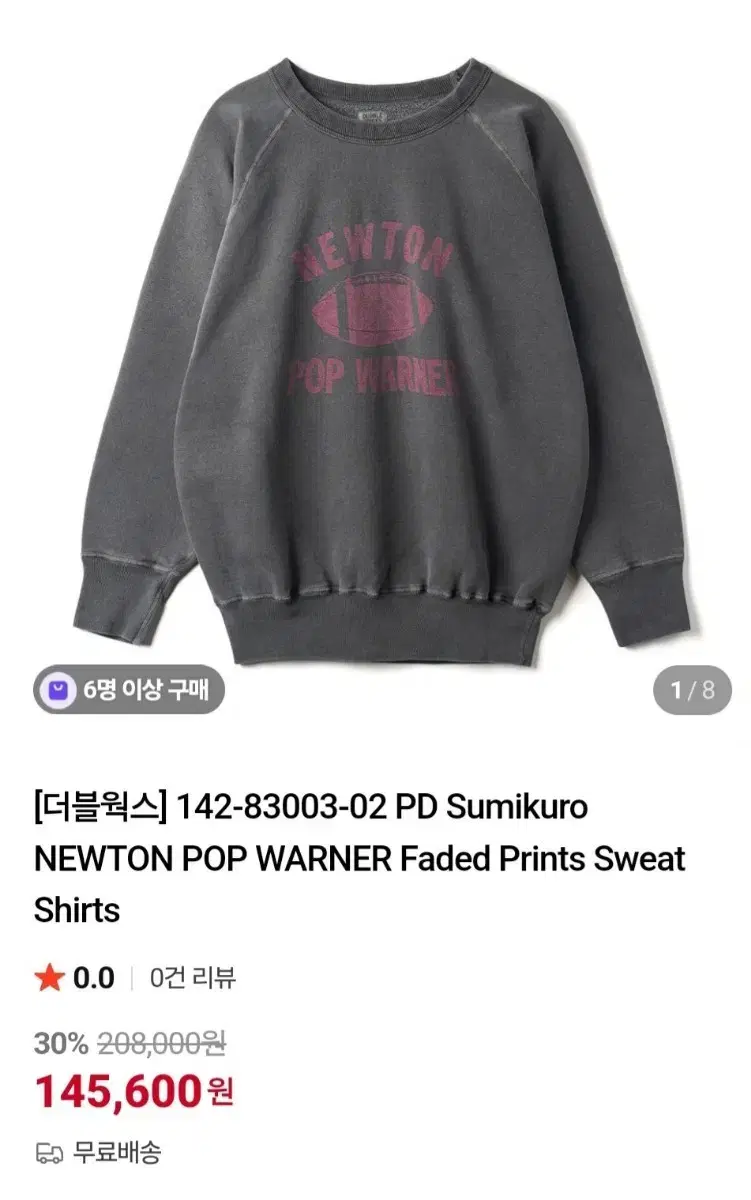Viewport: 751px width, 1200px height.
Task: Click the small icon inside the purchase badge bubble
Action: pyautogui.click(x=60, y=690)
